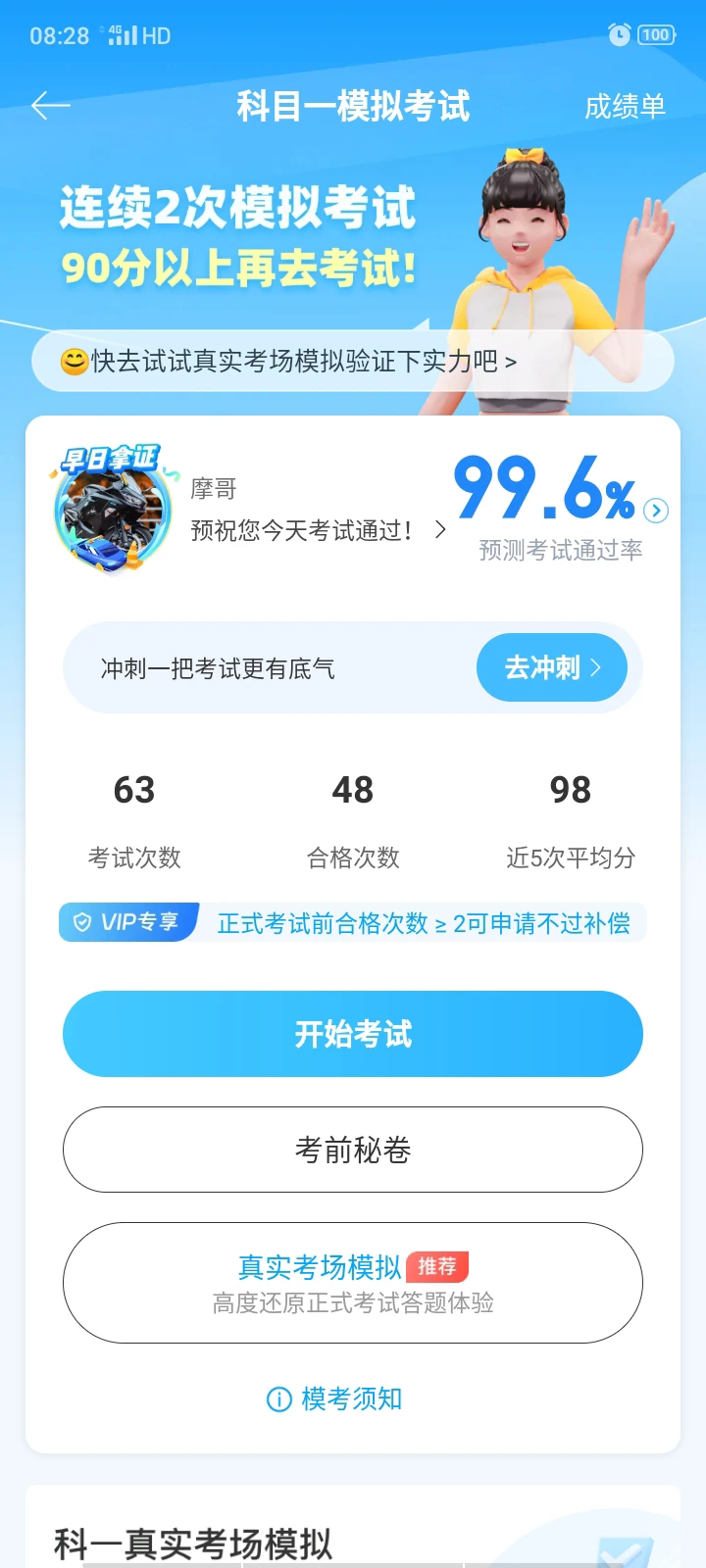Select 真实考场模拟 recommended mode

tap(353, 1282)
